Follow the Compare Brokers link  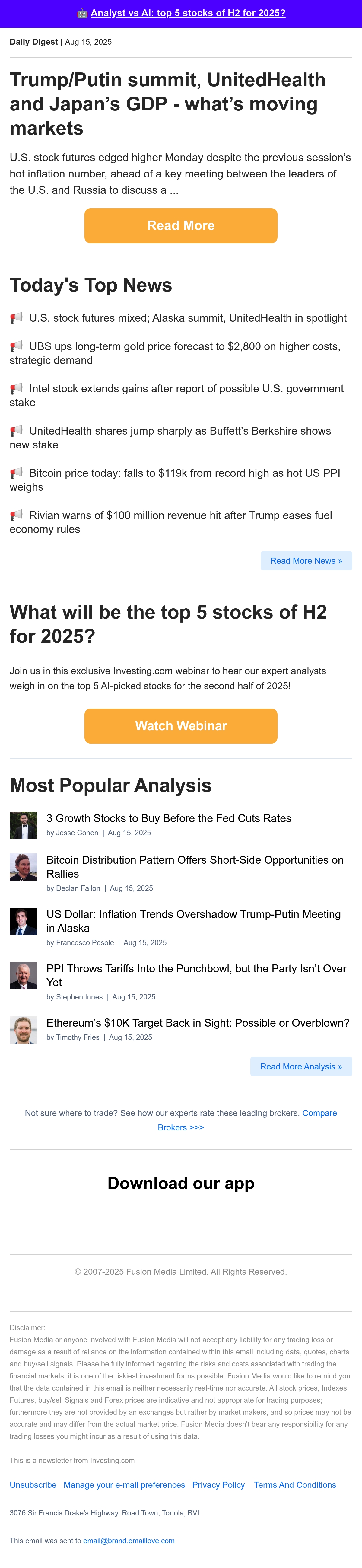click(x=247, y=1120)
